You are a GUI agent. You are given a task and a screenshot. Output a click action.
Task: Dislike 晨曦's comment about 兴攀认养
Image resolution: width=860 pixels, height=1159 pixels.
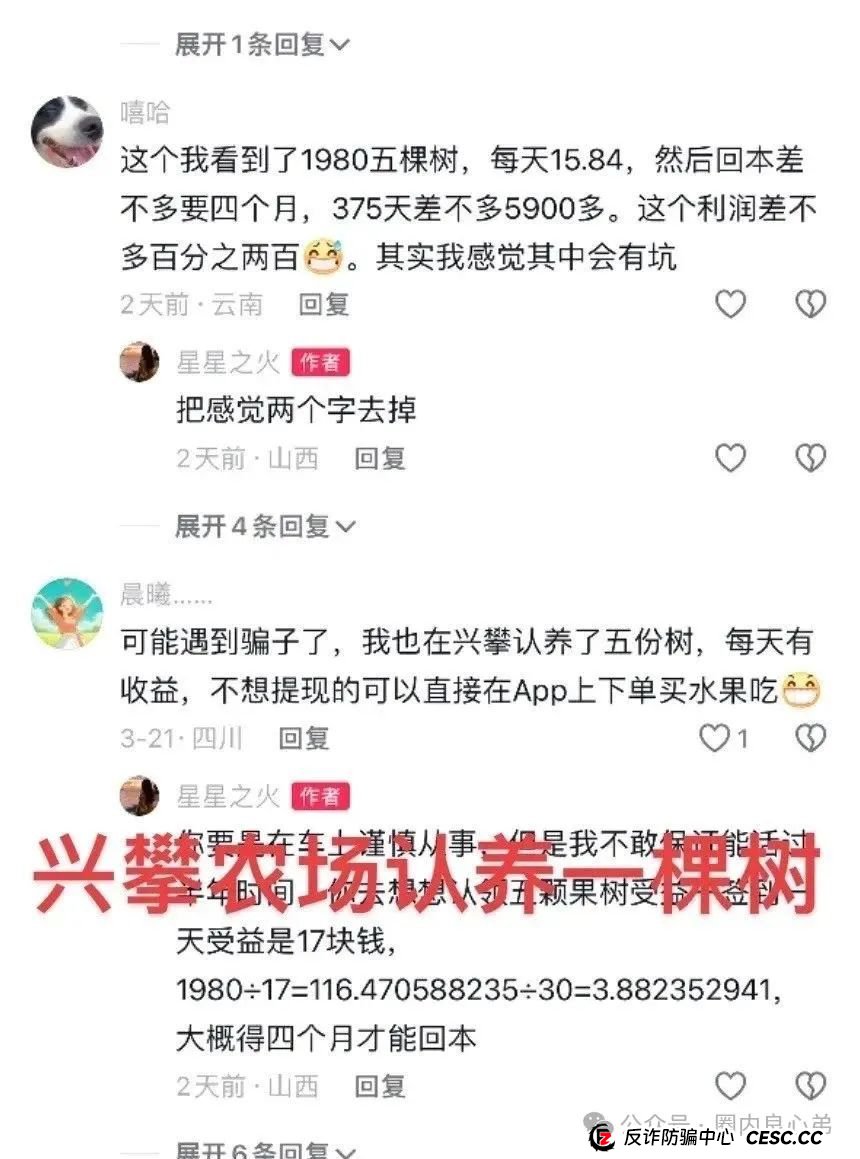[x=810, y=739]
